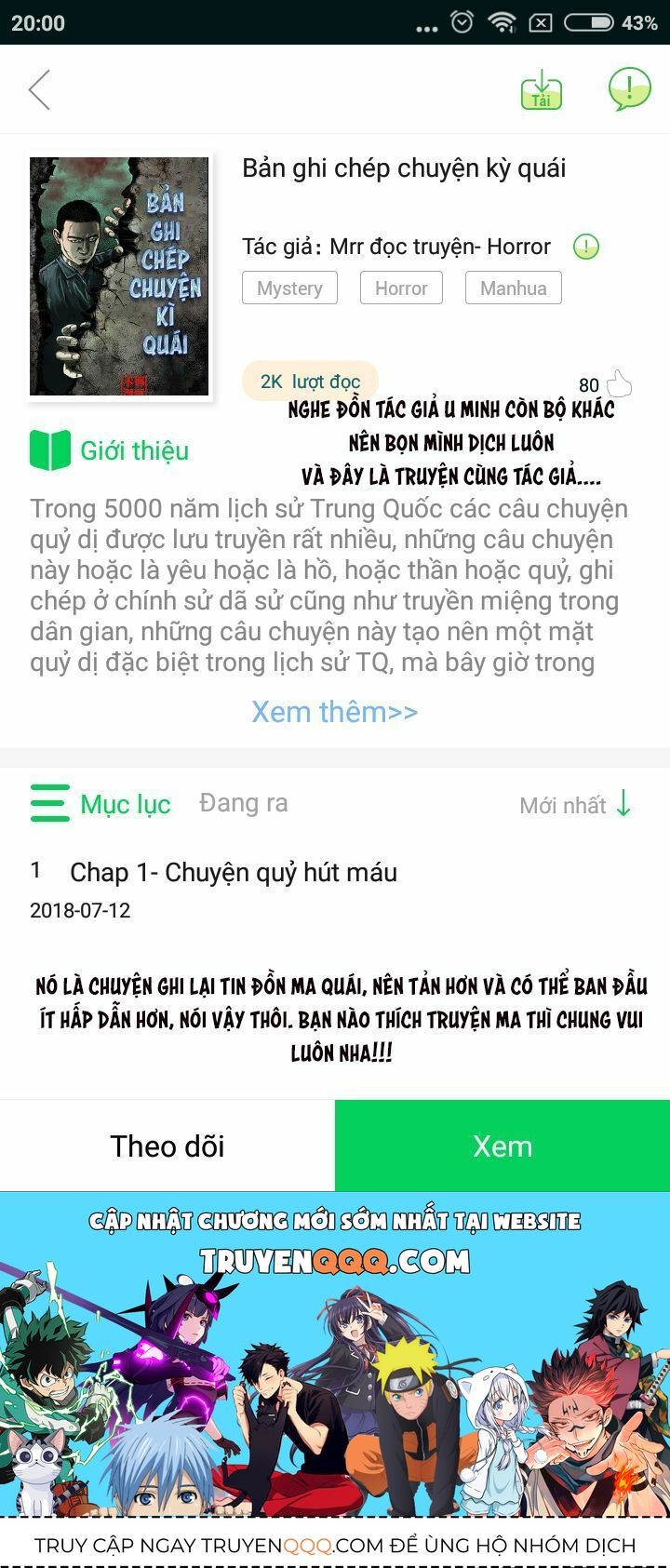Image resolution: width=670 pixels, height=1568 pixels.
Task: Switch to the Theo dõi tab
Action: pos(167,1146)
